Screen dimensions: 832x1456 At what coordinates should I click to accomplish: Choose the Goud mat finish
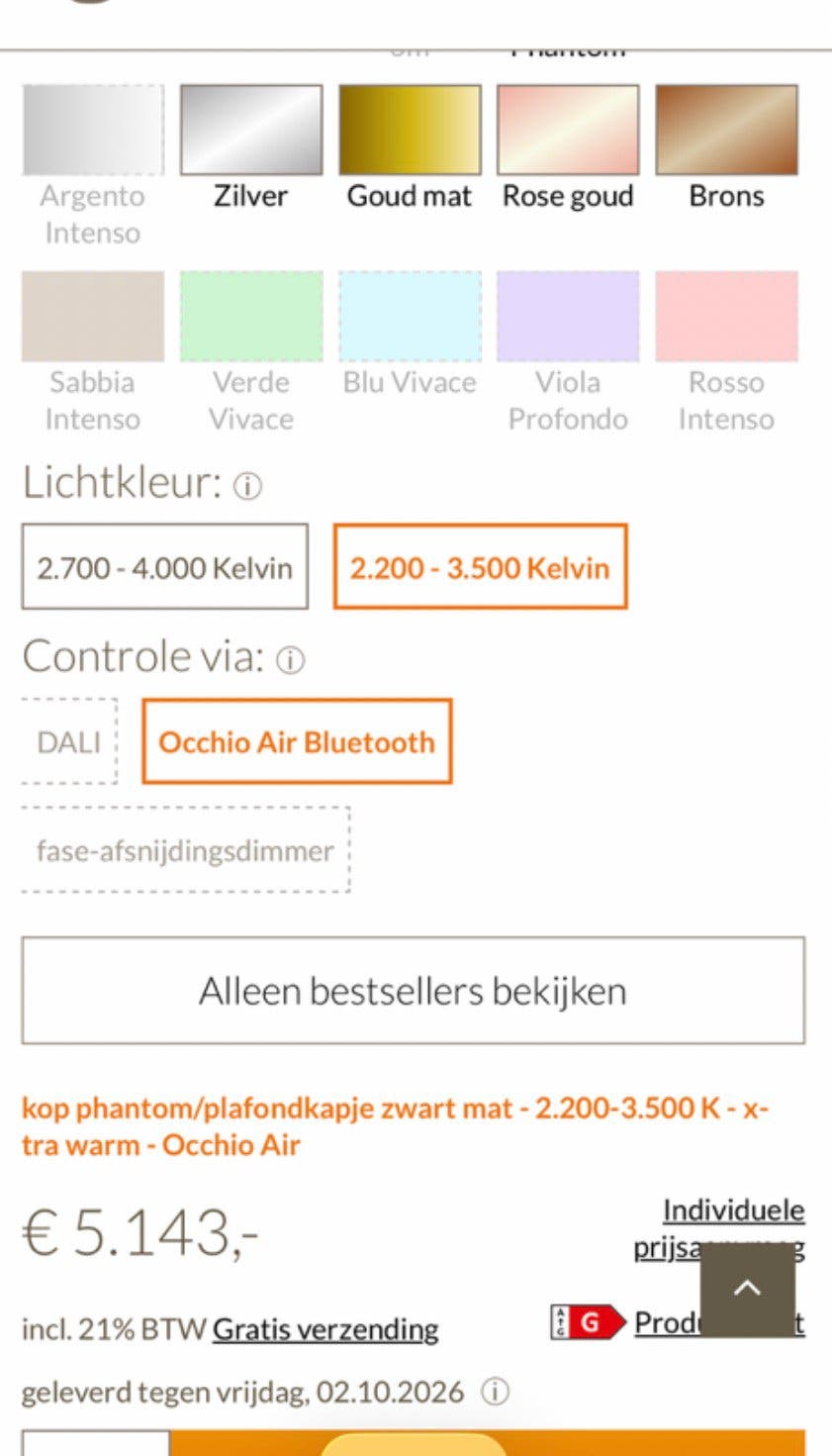pos(410,130)
